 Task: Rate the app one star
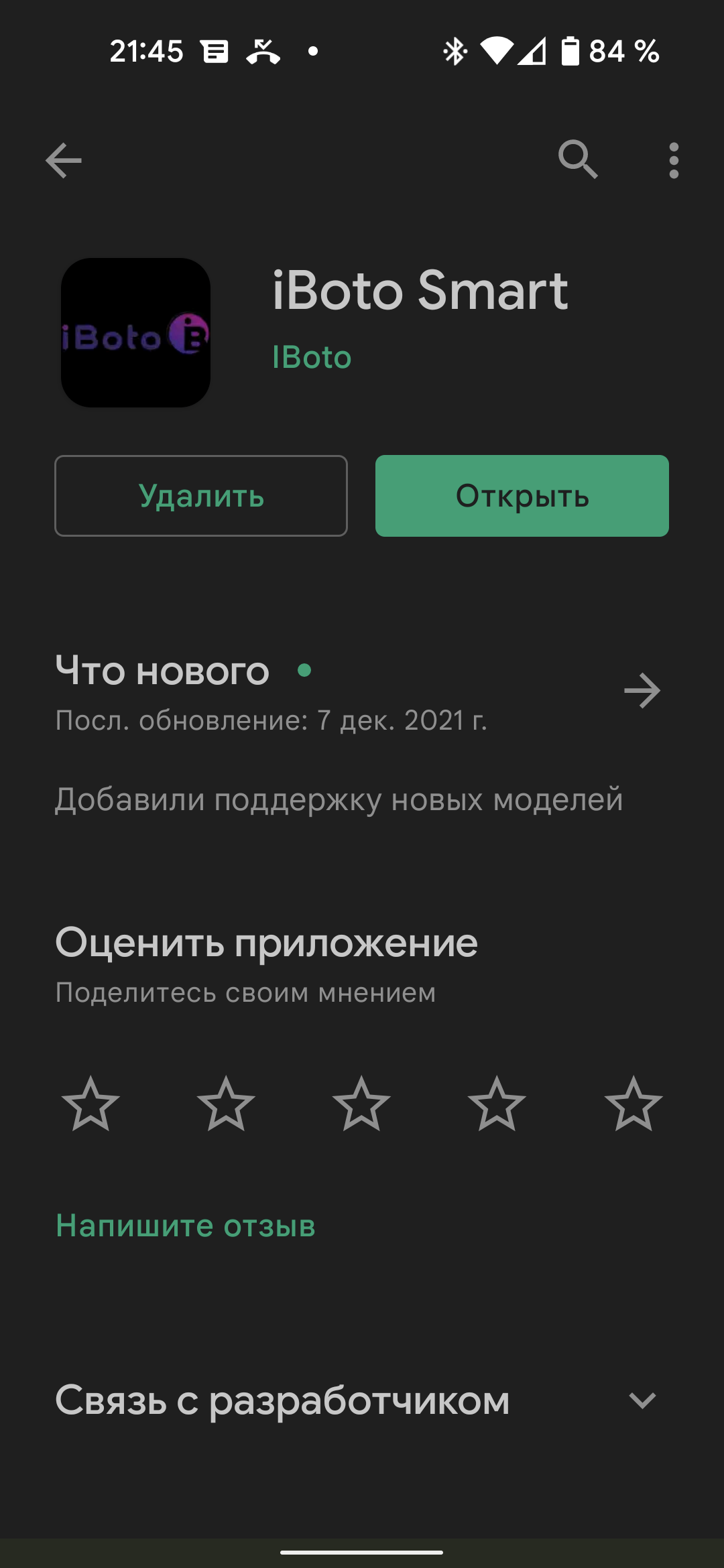pos(90,1104)
